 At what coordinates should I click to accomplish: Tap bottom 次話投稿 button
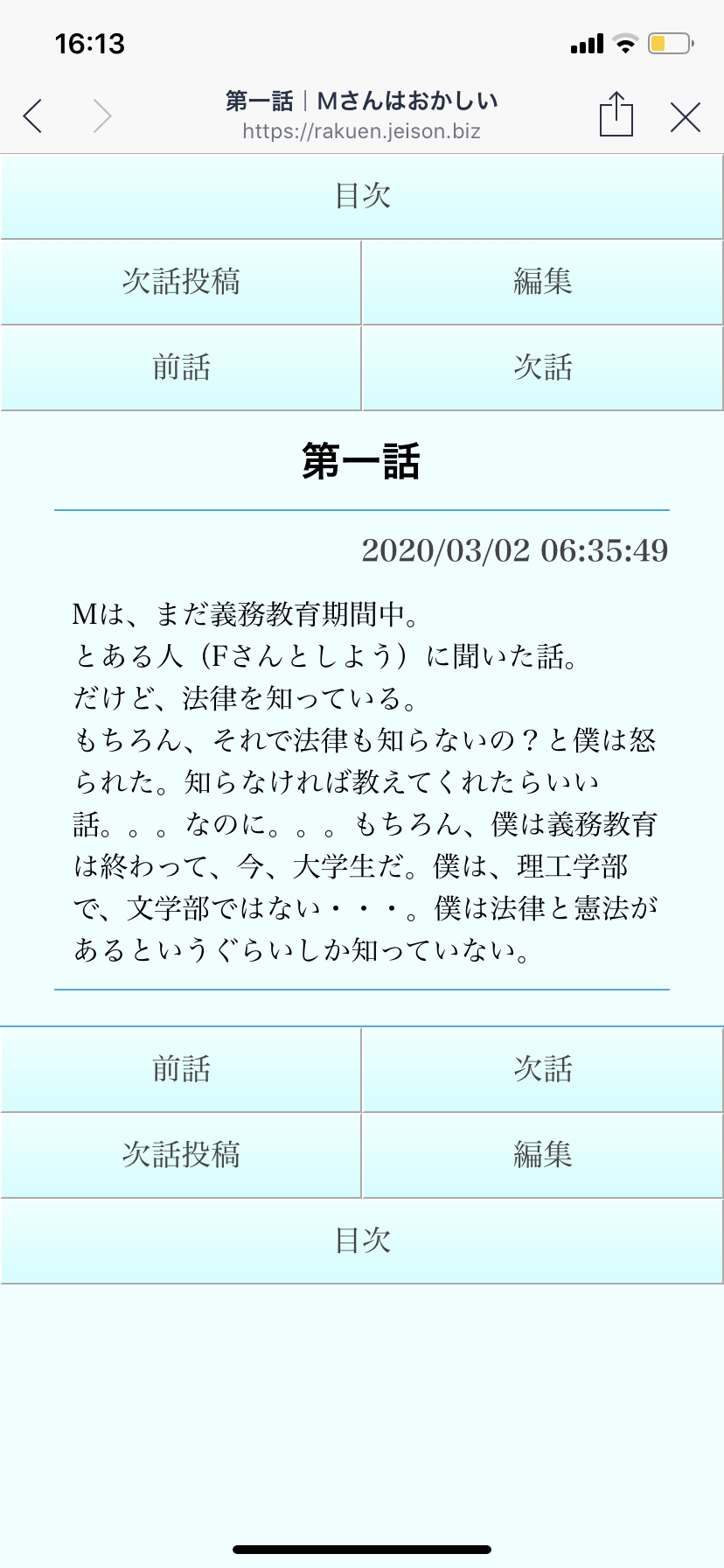(181, 1155)
